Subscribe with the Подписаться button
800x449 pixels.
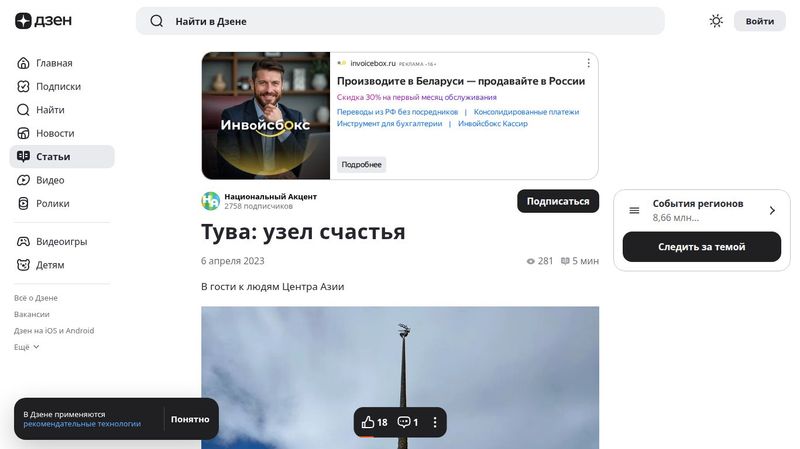point(558,201)
